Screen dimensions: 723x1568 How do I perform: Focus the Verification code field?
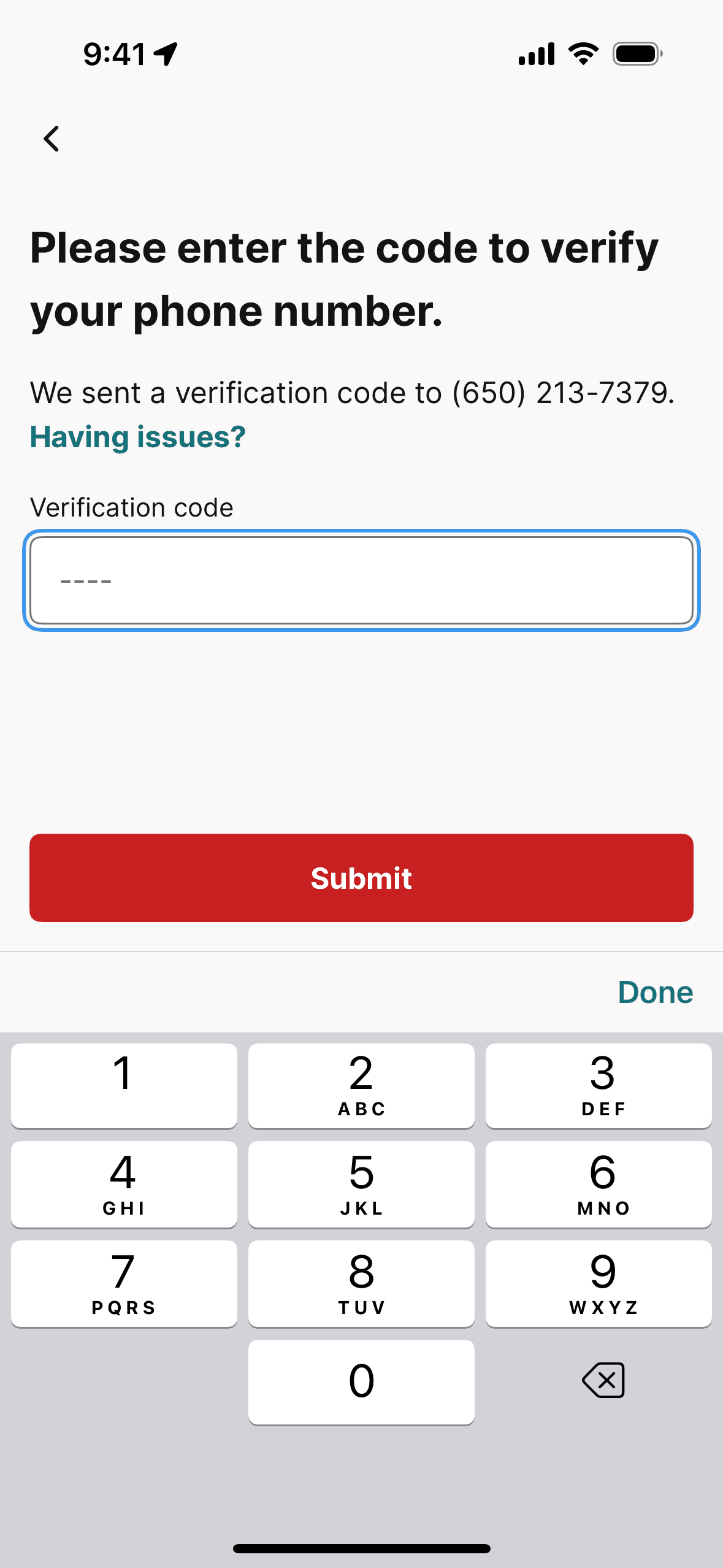tap(361, 580)
